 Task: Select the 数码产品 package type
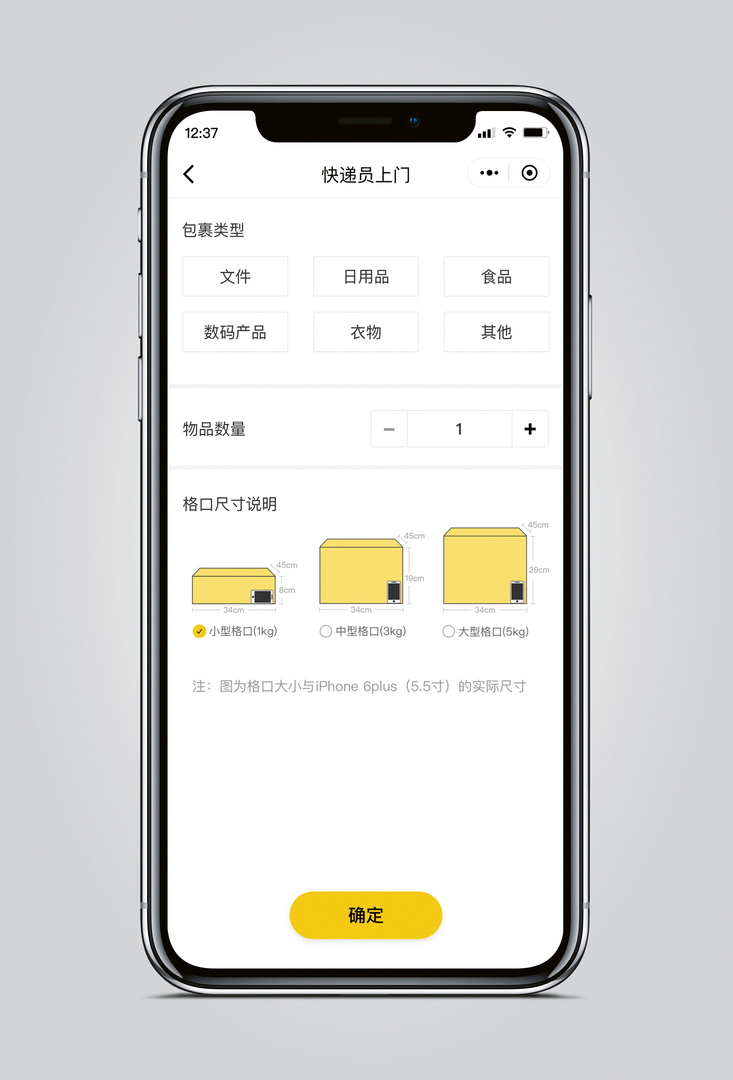(235, 332)
